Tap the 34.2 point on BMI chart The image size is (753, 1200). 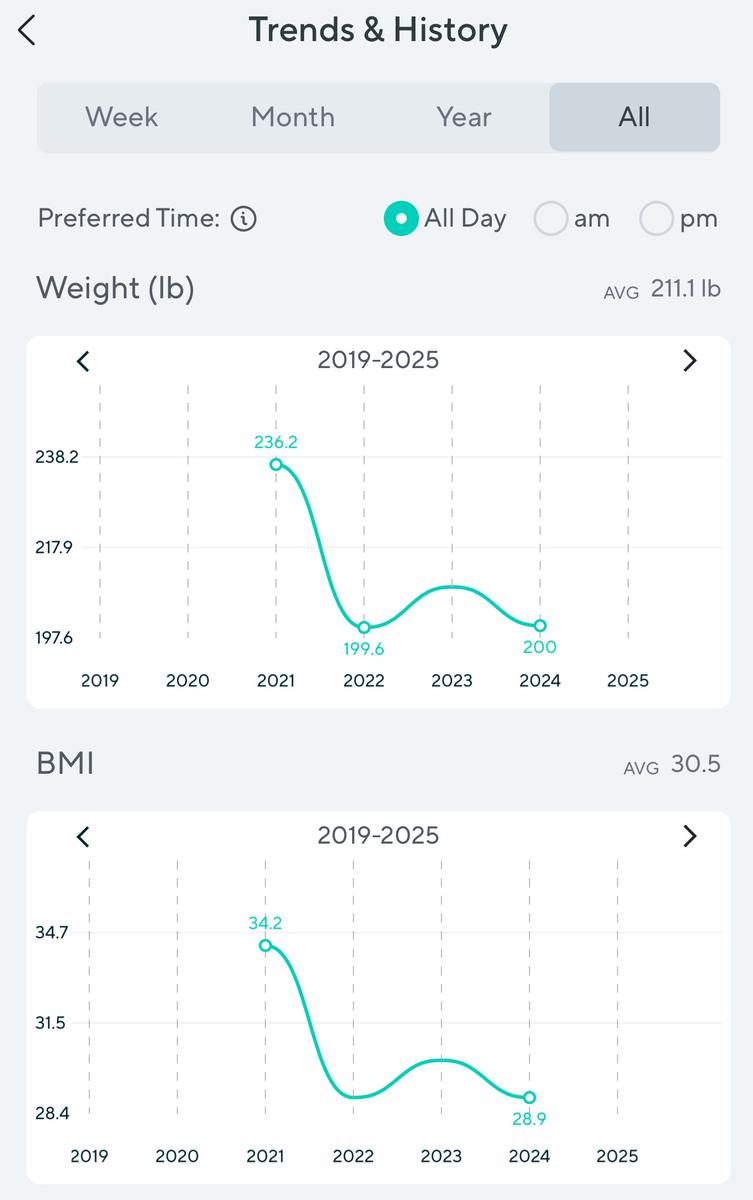pyautogui.click(x=265, y=945)
